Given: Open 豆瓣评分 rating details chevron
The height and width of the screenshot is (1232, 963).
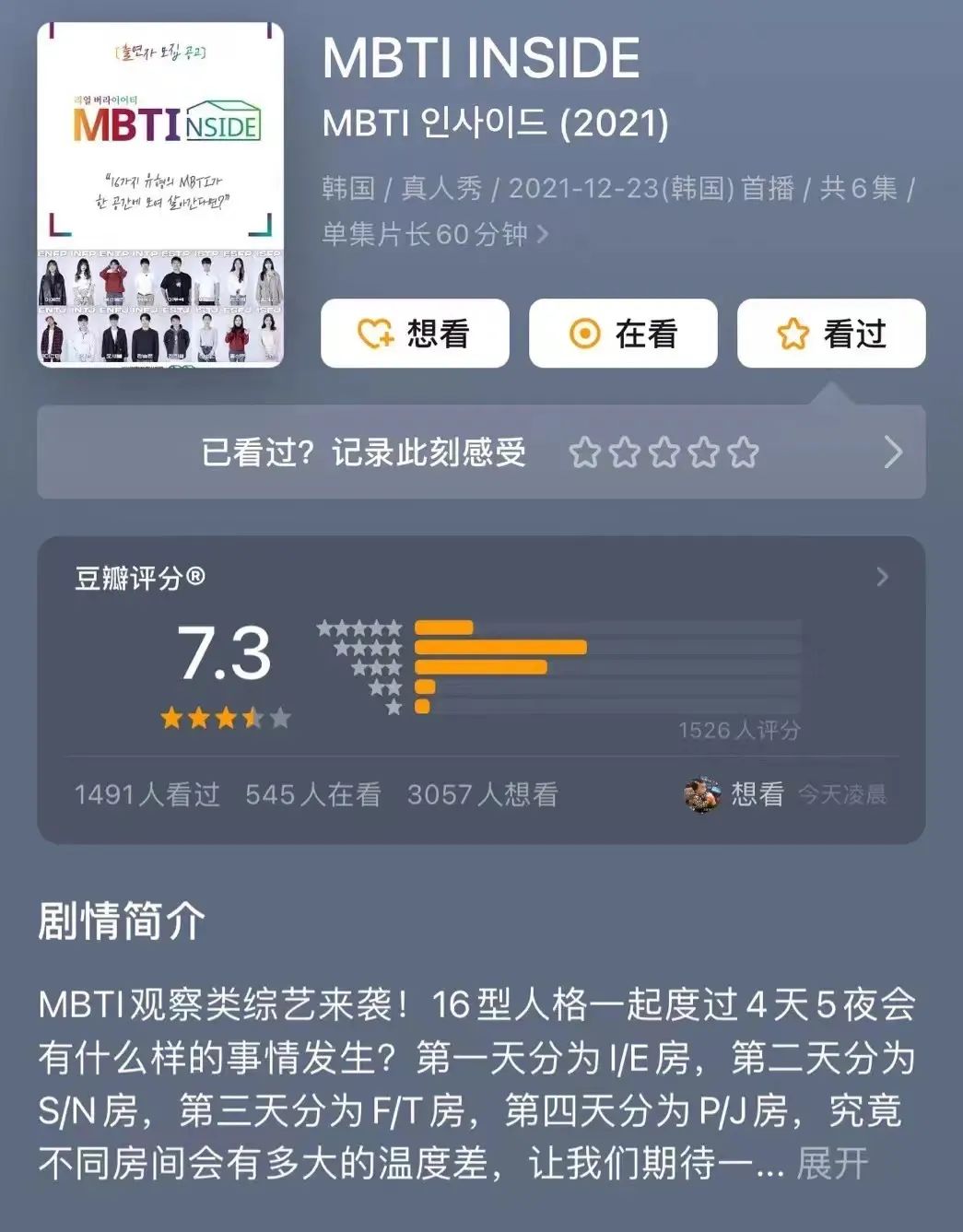Looking at the screenshot, I should [882, 577].
